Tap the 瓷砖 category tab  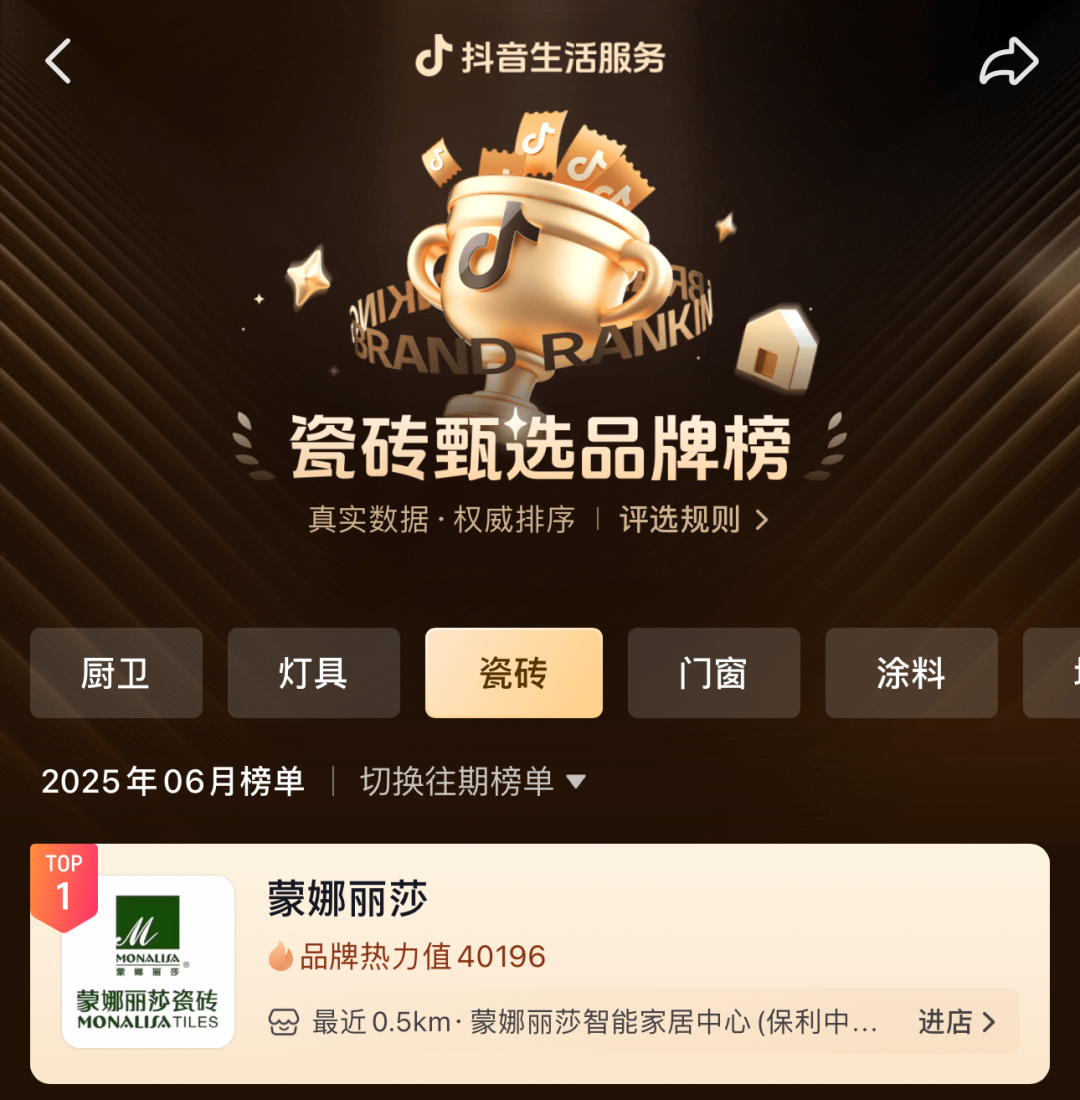pyautogui.click(x=514, y=673)
